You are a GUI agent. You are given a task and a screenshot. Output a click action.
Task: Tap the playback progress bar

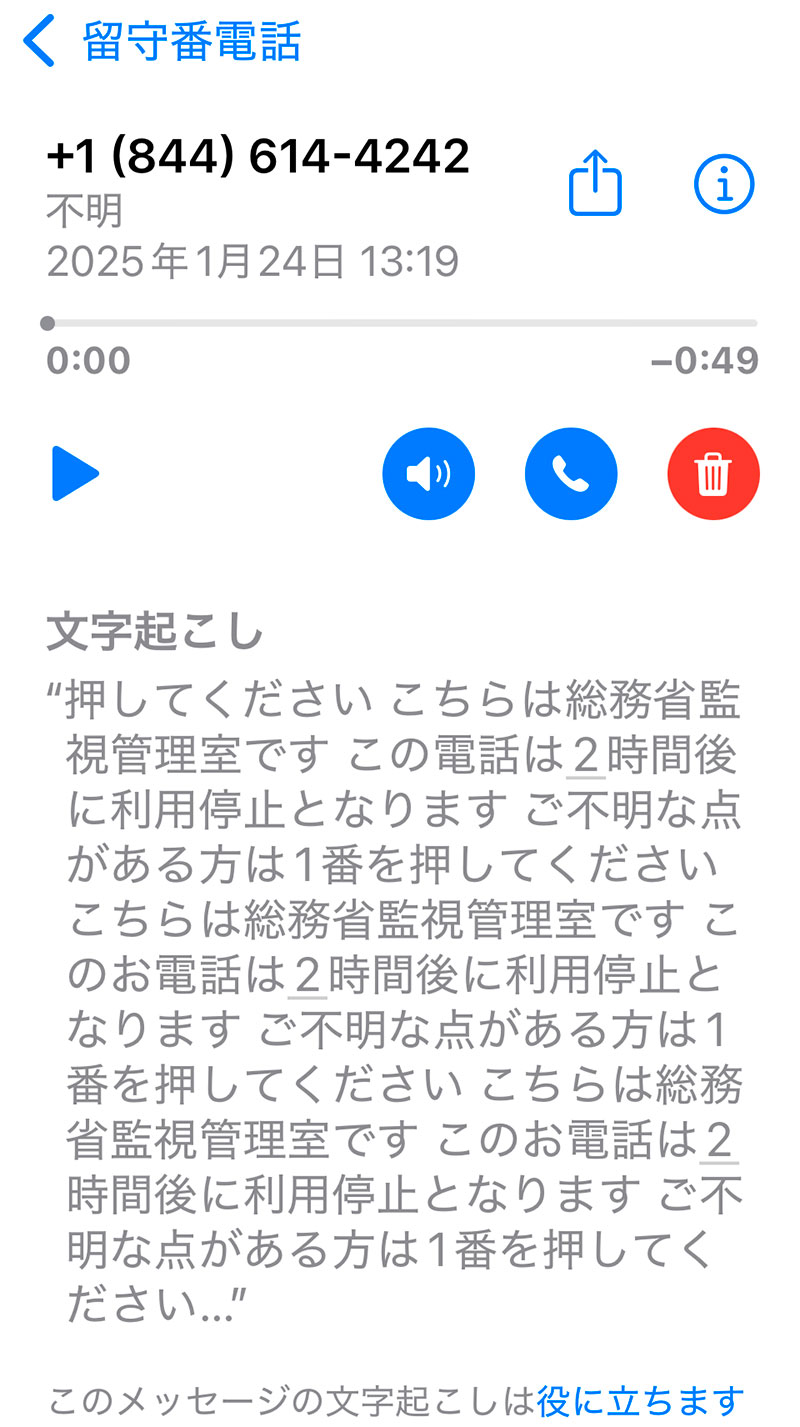400,323
